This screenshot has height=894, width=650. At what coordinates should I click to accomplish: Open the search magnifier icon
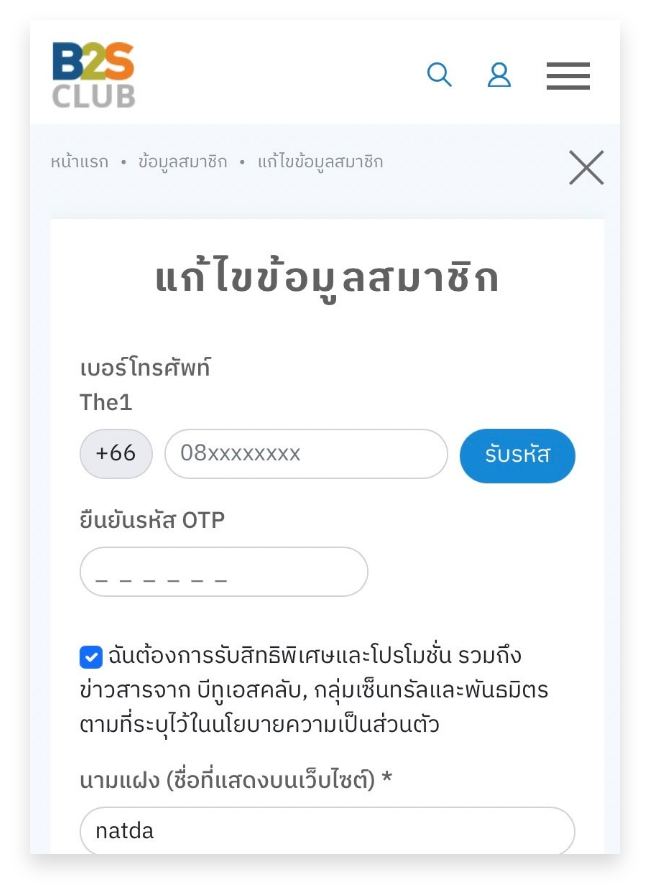pyautogui.click(x=439, y=75)
